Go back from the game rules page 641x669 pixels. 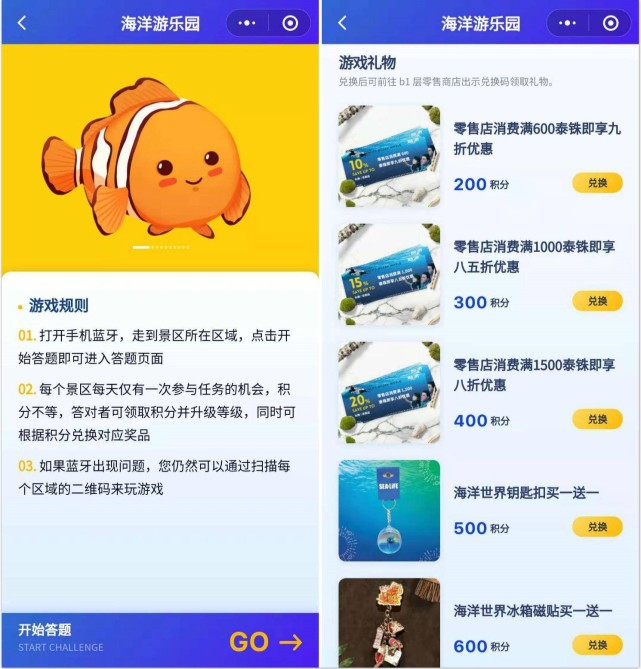pos(22,23)
